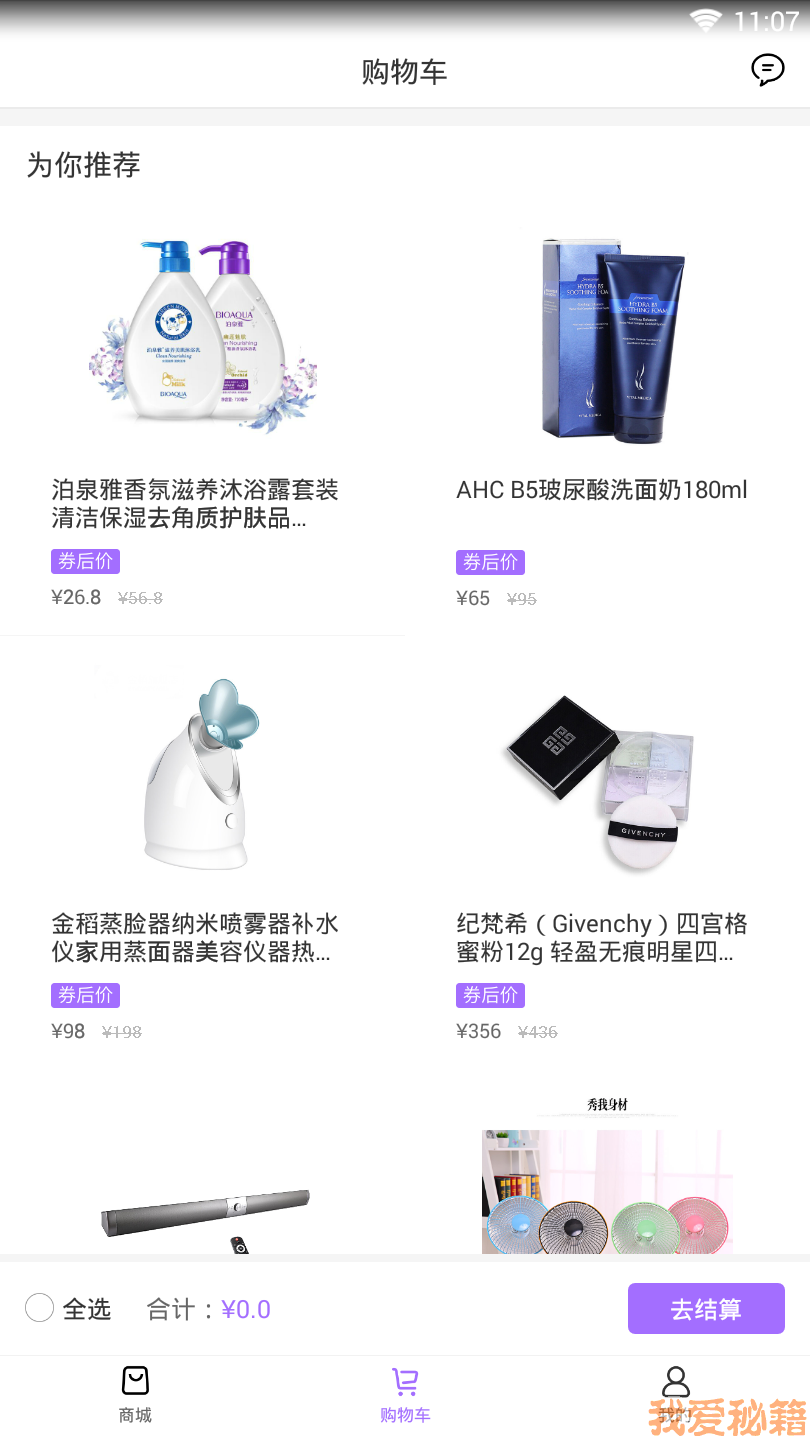Select the 购物车 tab

click(405, 1395)
